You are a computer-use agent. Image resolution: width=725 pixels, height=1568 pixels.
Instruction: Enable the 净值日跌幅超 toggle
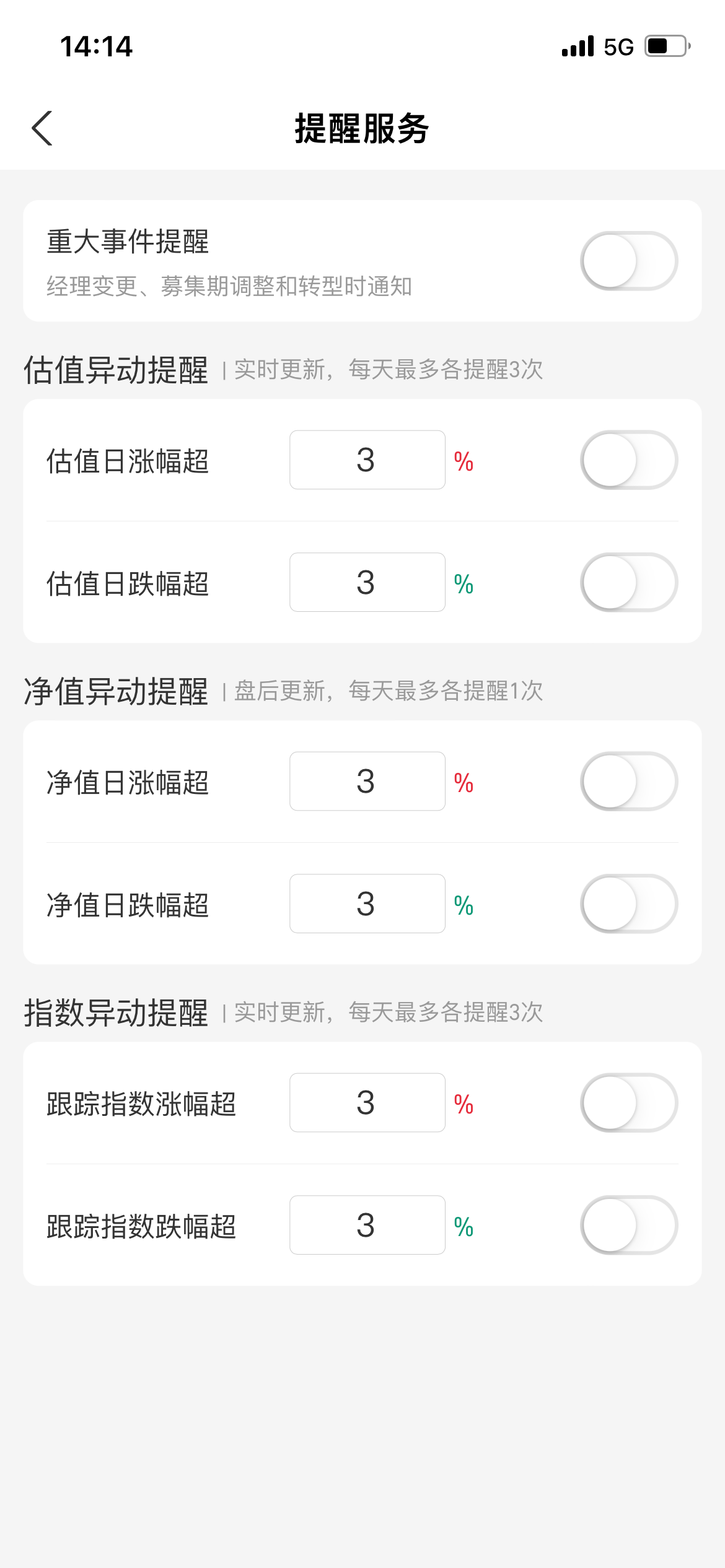pos(630,904)
